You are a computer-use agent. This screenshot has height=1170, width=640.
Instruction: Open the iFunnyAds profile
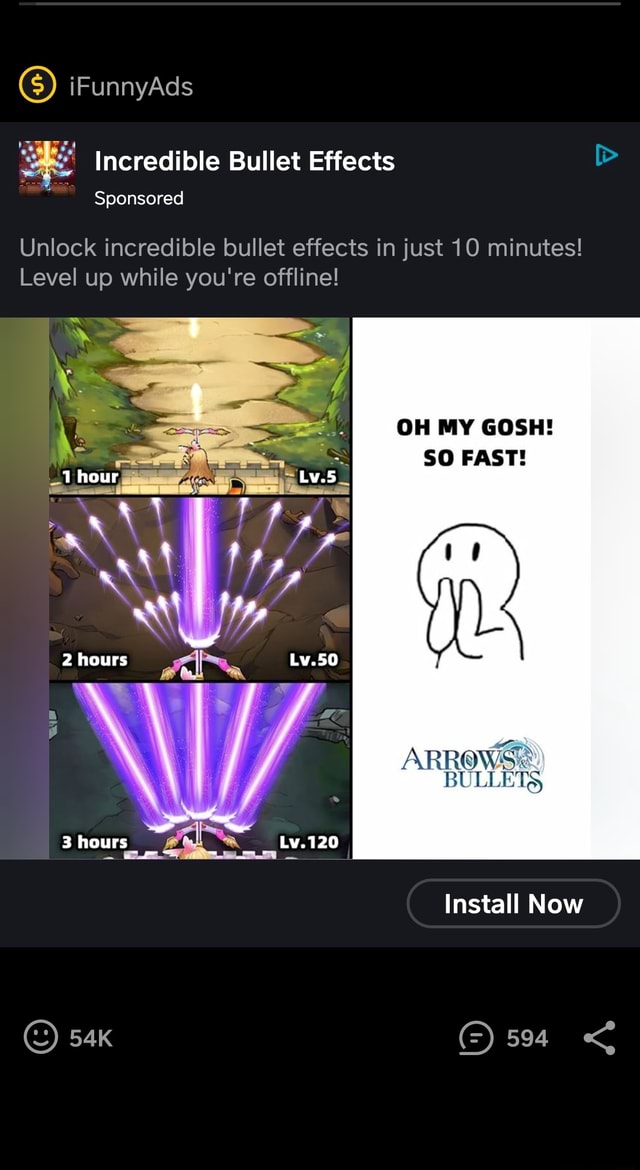coord(130,87)
